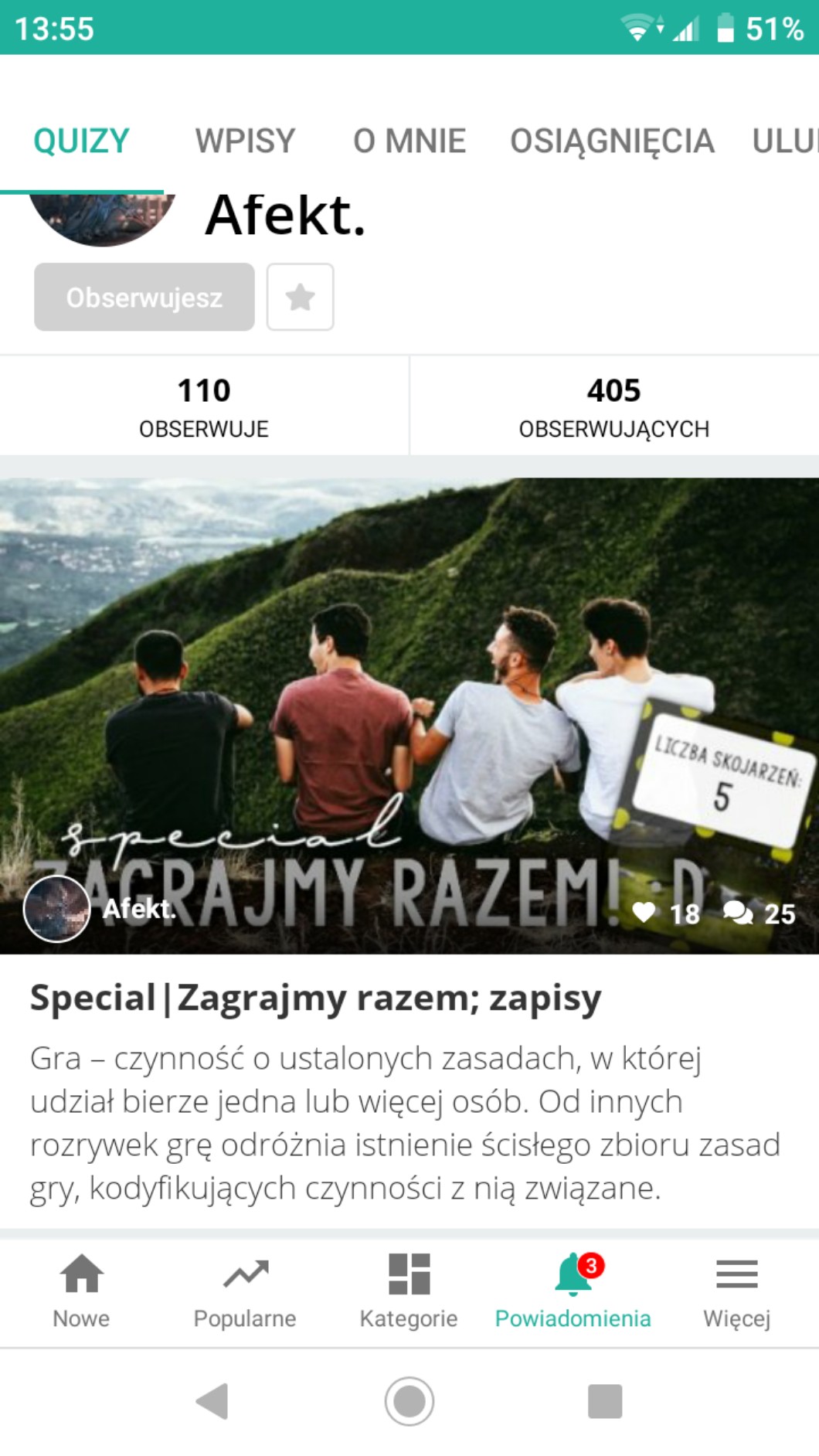
Task: Tap the system back button
Action: pos(212,1400)
